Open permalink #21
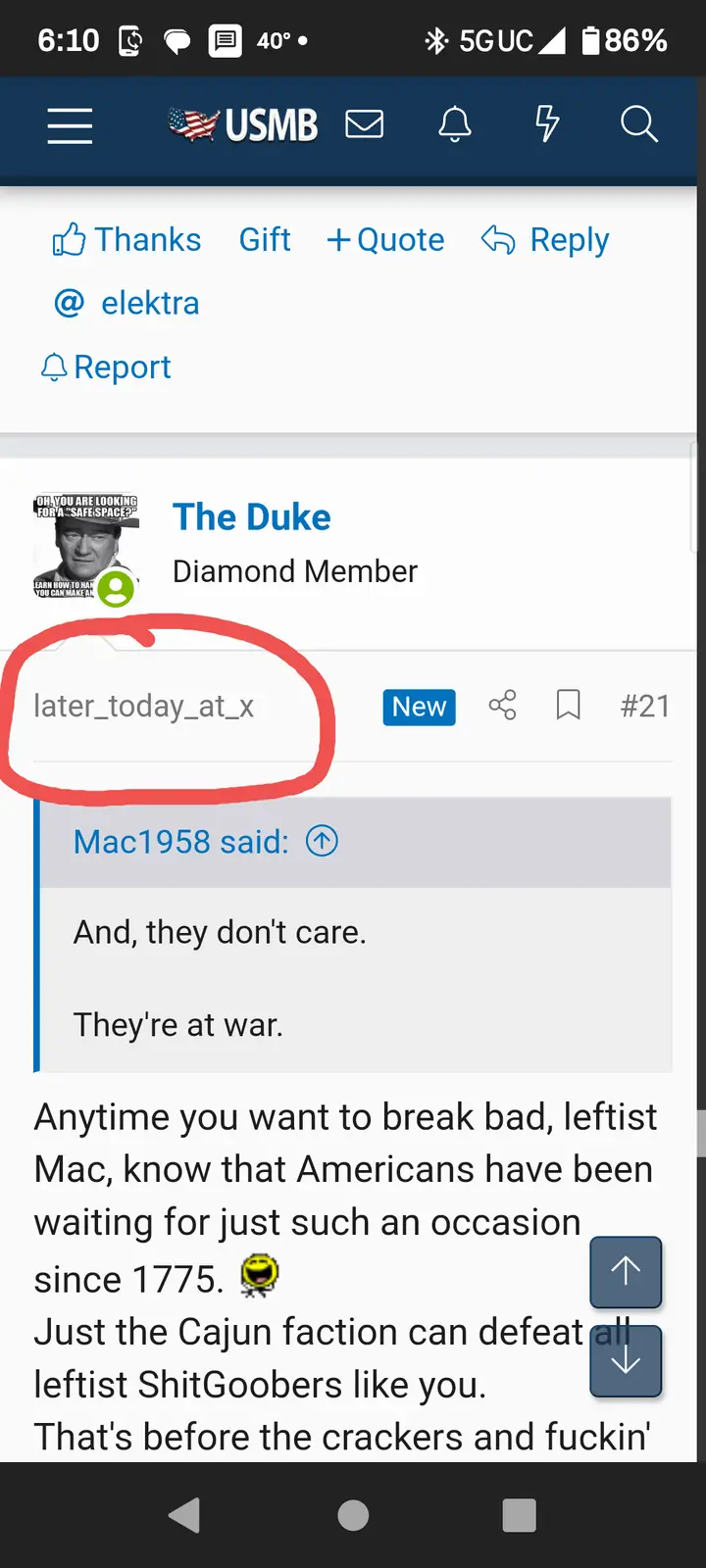The width and height of the screenshot is (706, 1568). pos(644,706)
